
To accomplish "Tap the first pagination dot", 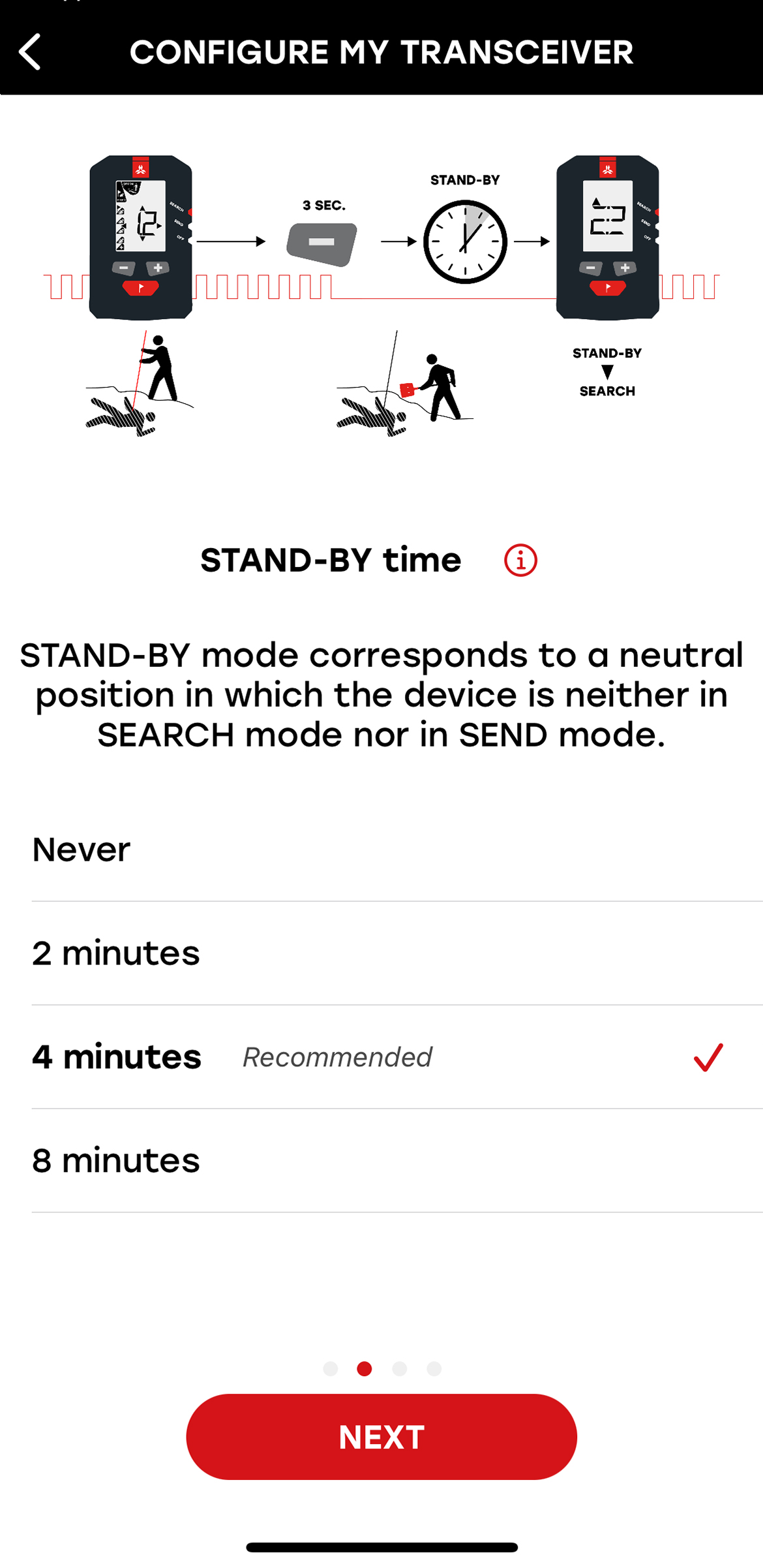I will point(329,1369).
